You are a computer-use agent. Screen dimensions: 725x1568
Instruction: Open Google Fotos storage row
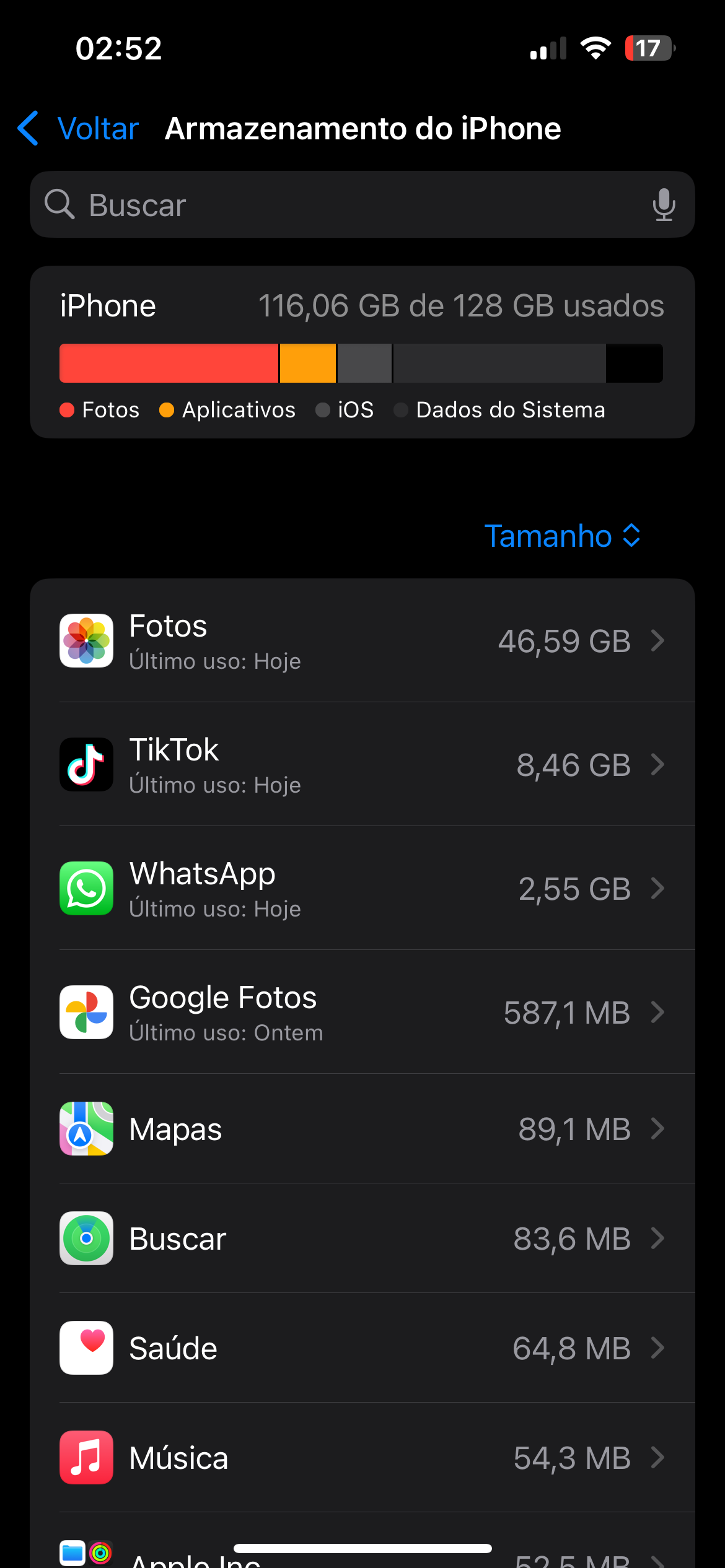click(362, 1013)
